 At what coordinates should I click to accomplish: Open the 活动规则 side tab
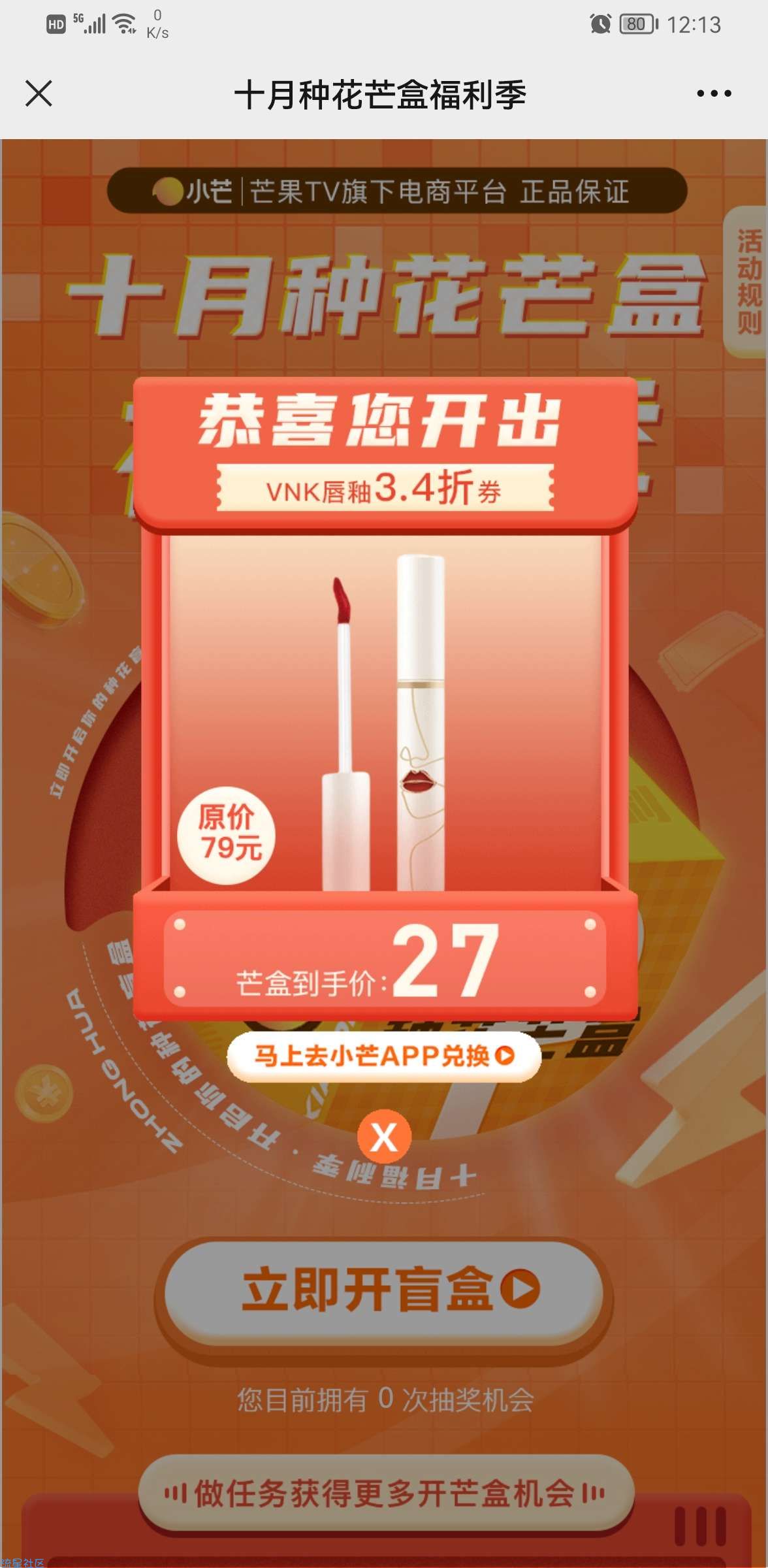click(748, 281)
